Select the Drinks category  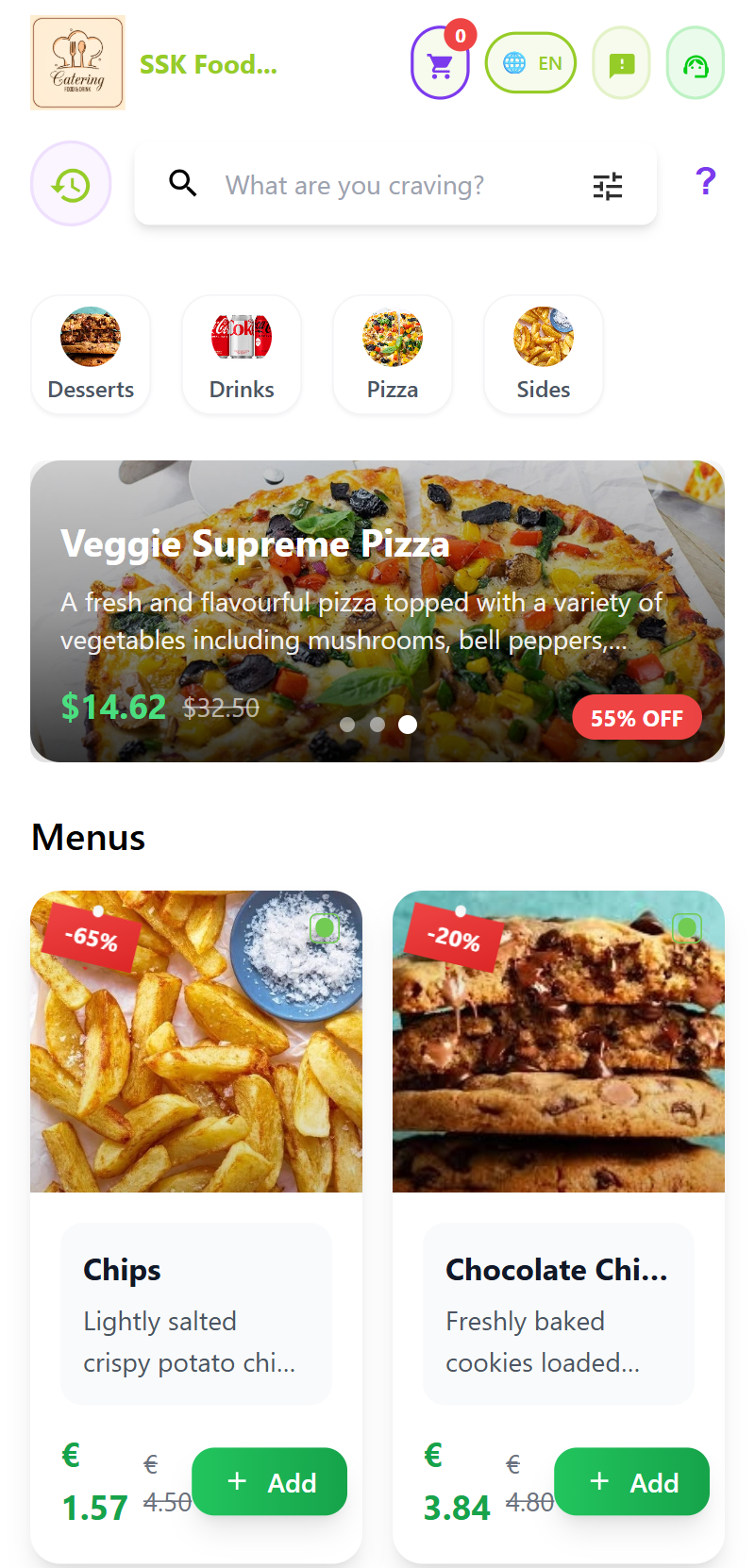click(x=242, y=355)
